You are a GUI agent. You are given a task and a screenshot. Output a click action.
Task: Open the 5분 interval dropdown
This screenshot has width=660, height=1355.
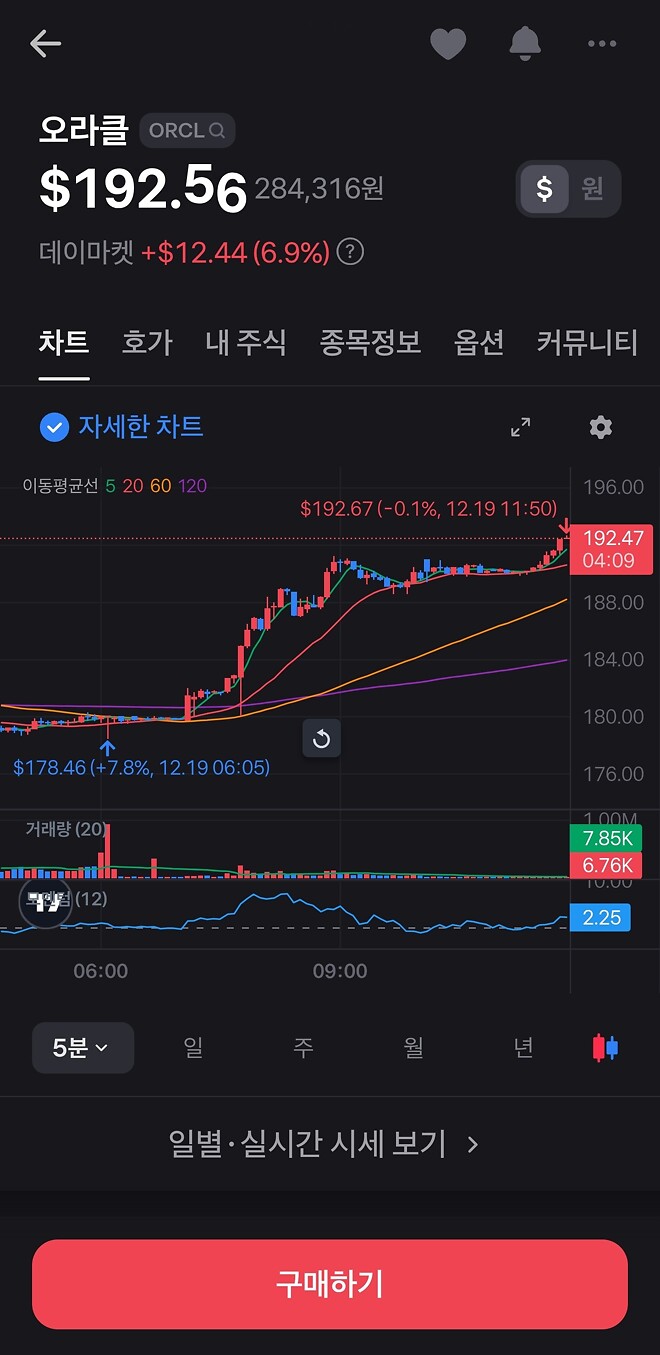click(83, 1047)
